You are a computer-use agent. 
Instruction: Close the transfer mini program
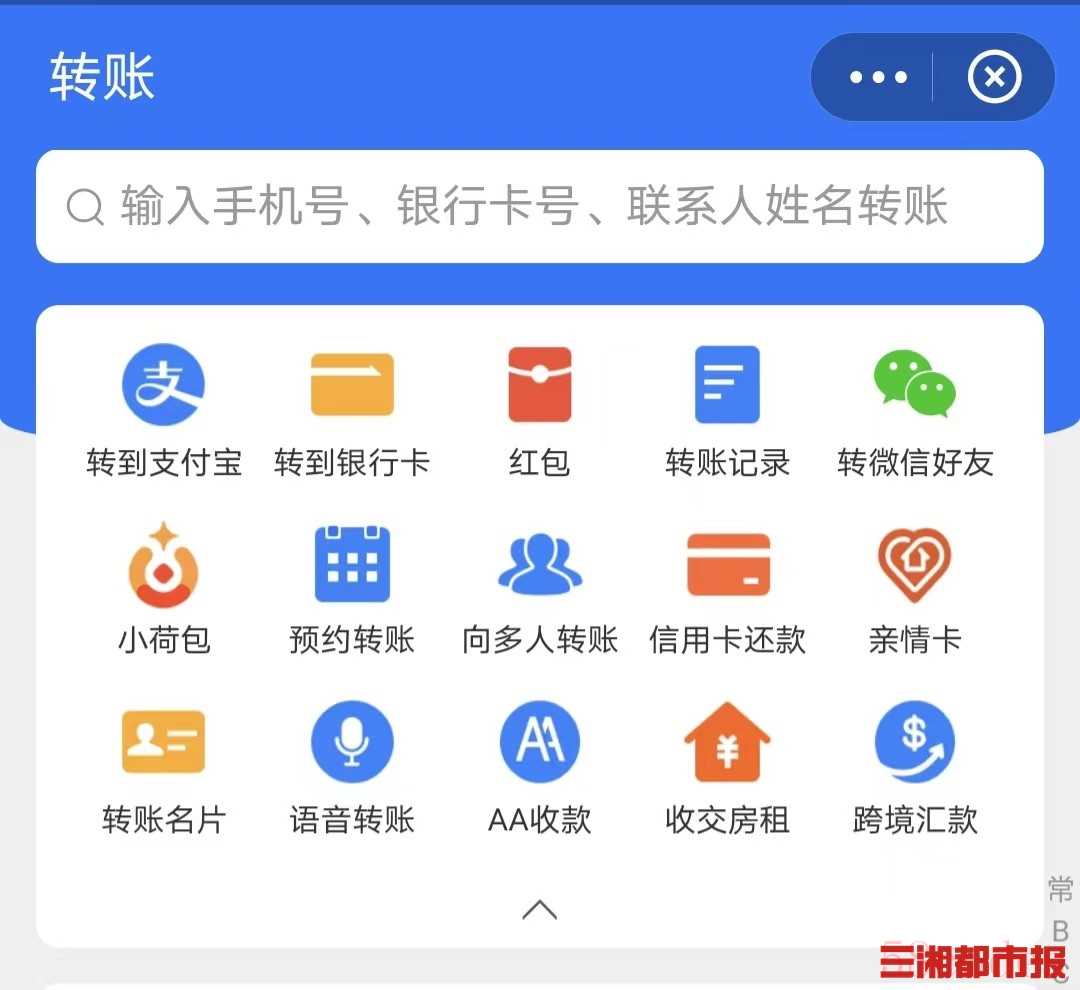click(x=994, y=77)
